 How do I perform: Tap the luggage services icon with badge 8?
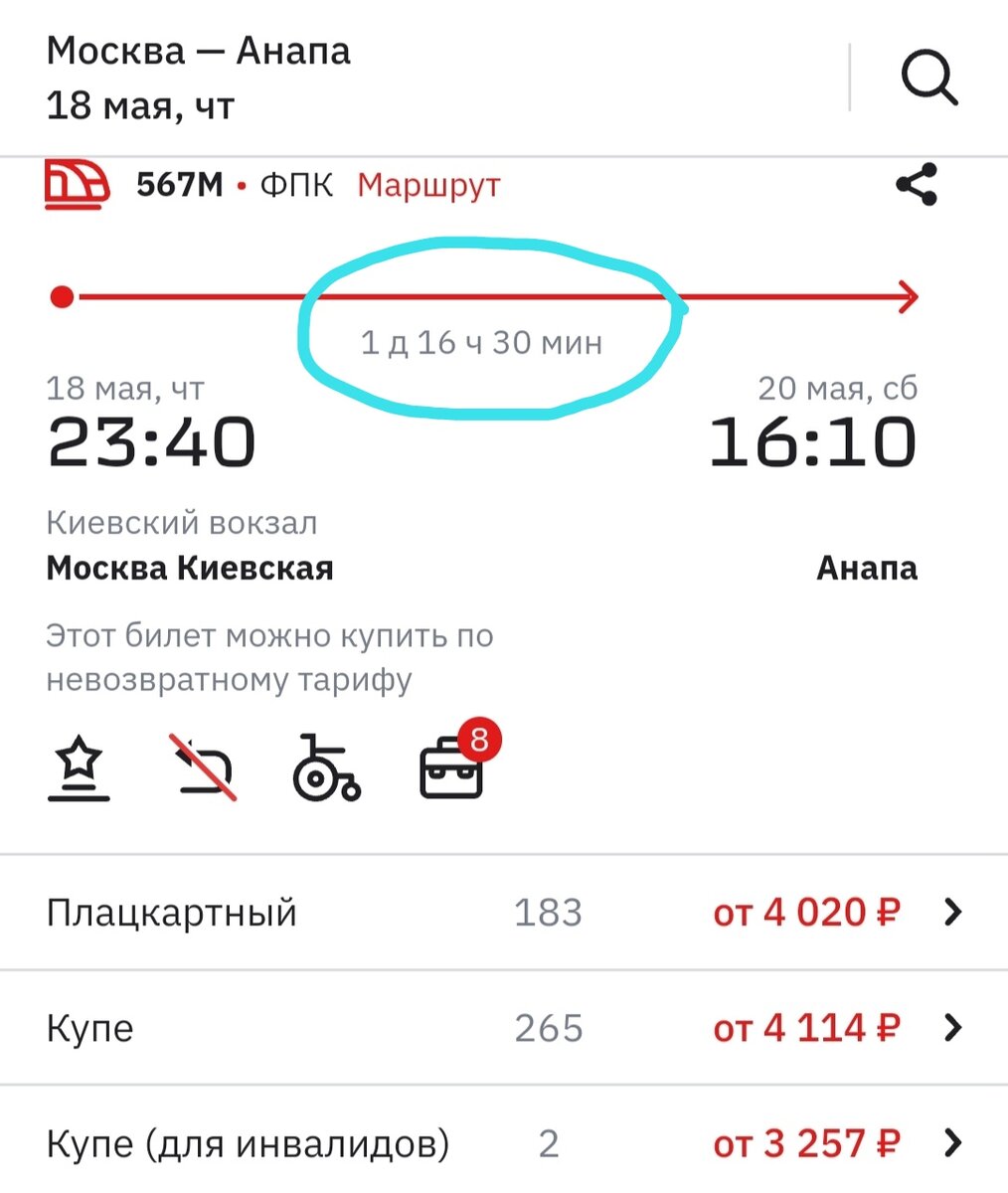pos(453,768)
